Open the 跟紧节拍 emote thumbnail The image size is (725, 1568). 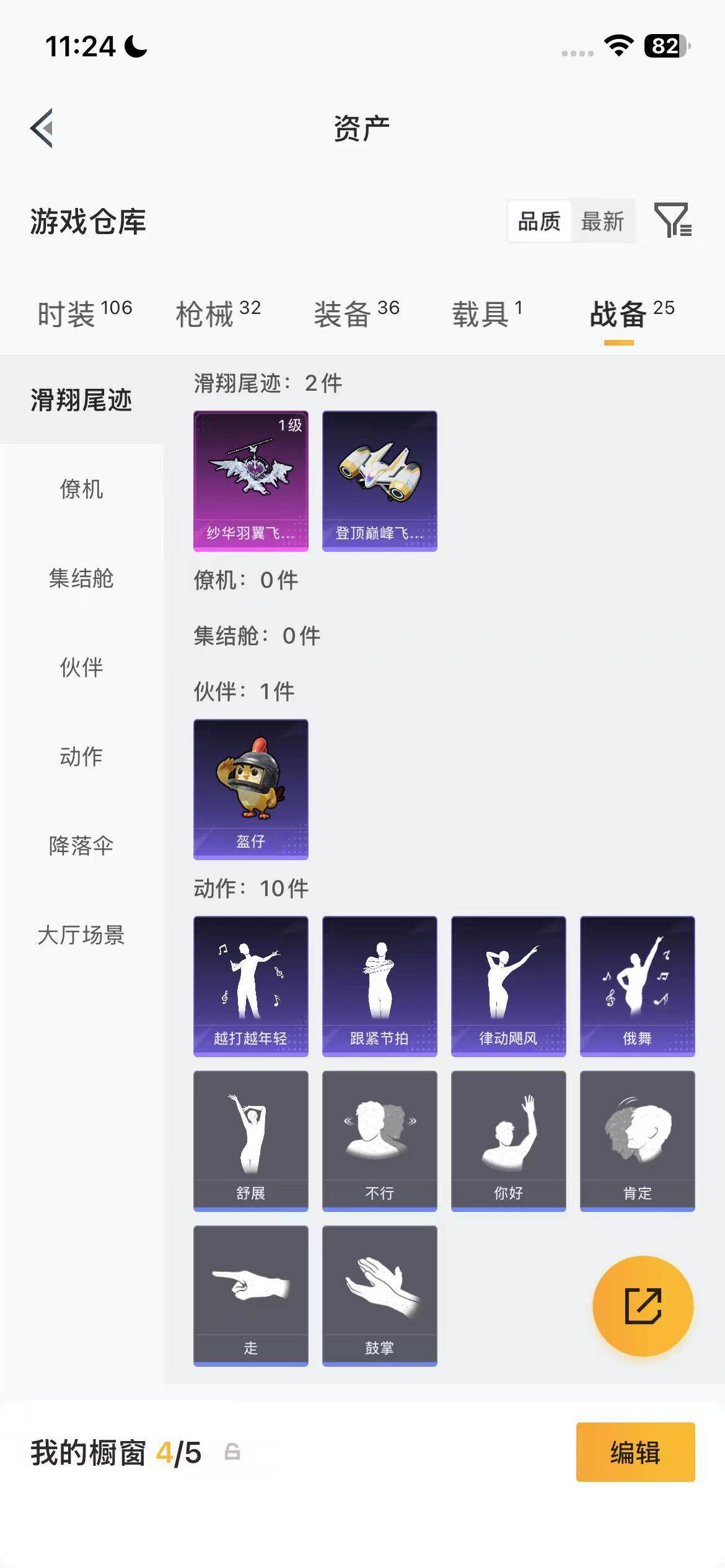[x=379, y=988]
